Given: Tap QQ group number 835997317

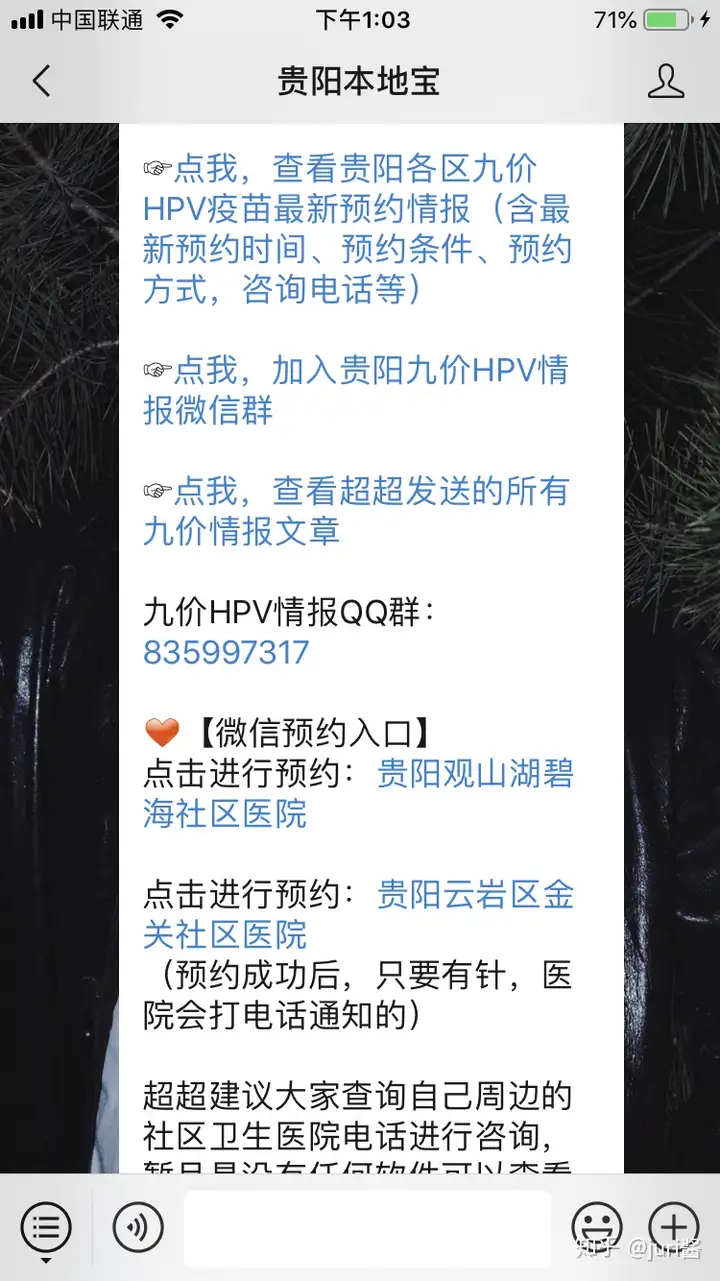Looking at the screenshot, I should [x=226, y=653].
